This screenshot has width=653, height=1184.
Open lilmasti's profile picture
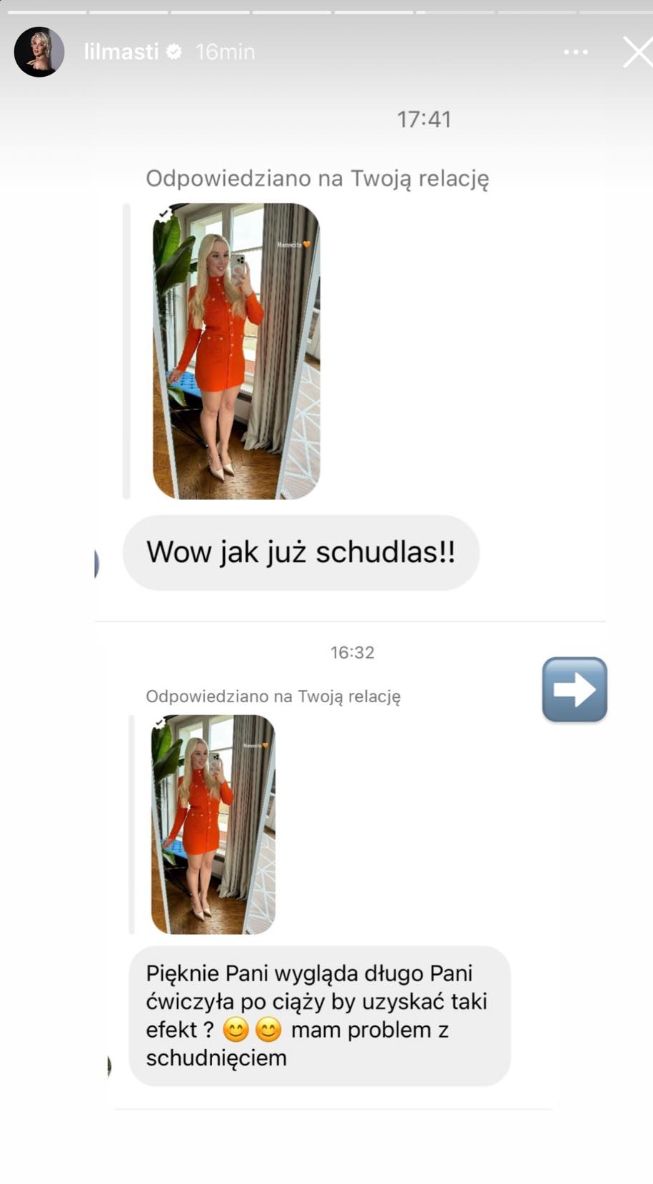coord(39,52)
